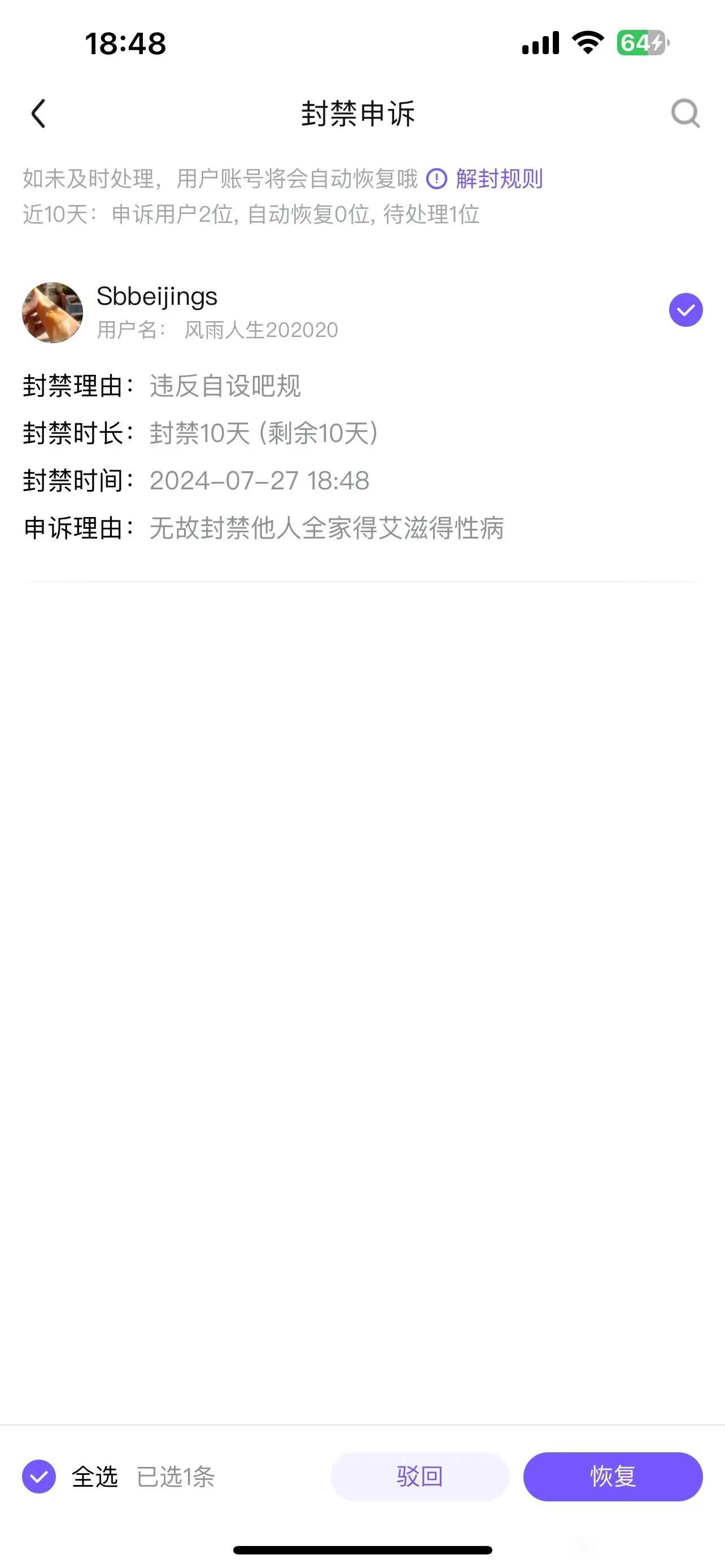Open Sbbeijings' profile avatar
725x1568 pixels.
click(53, 313)
